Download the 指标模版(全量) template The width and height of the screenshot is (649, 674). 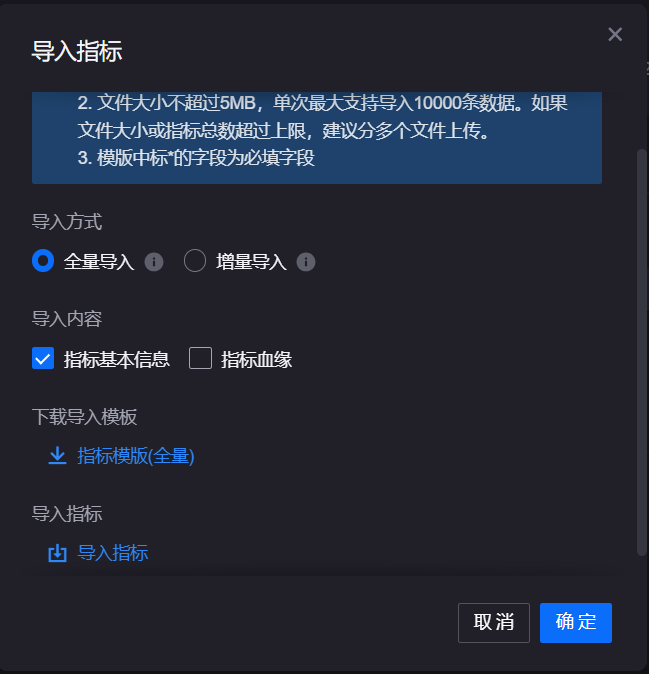point(135,456)
